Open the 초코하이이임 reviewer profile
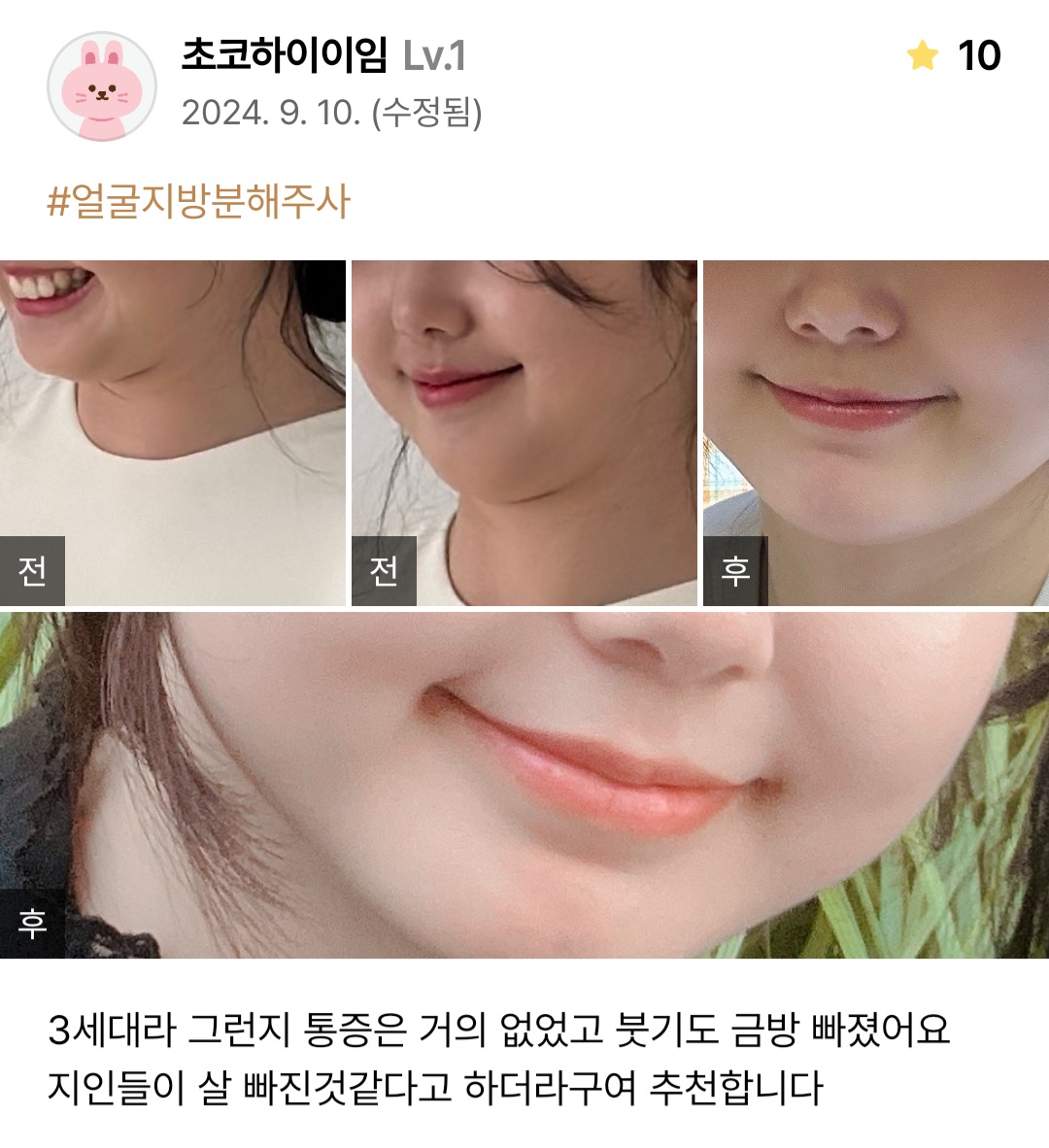1049x1148 pixels. [284, 55]
